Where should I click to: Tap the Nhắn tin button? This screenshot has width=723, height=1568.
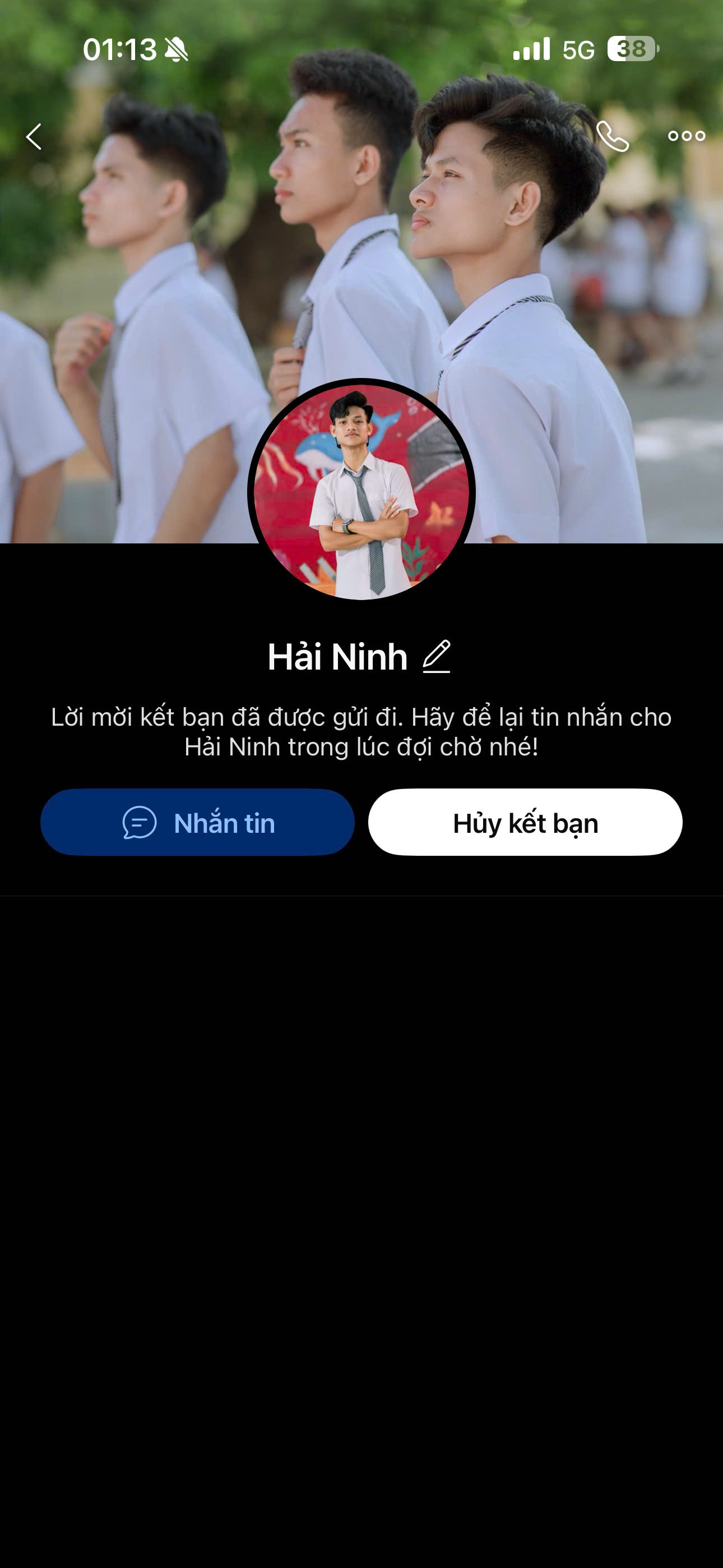click(x=197, y=822)
